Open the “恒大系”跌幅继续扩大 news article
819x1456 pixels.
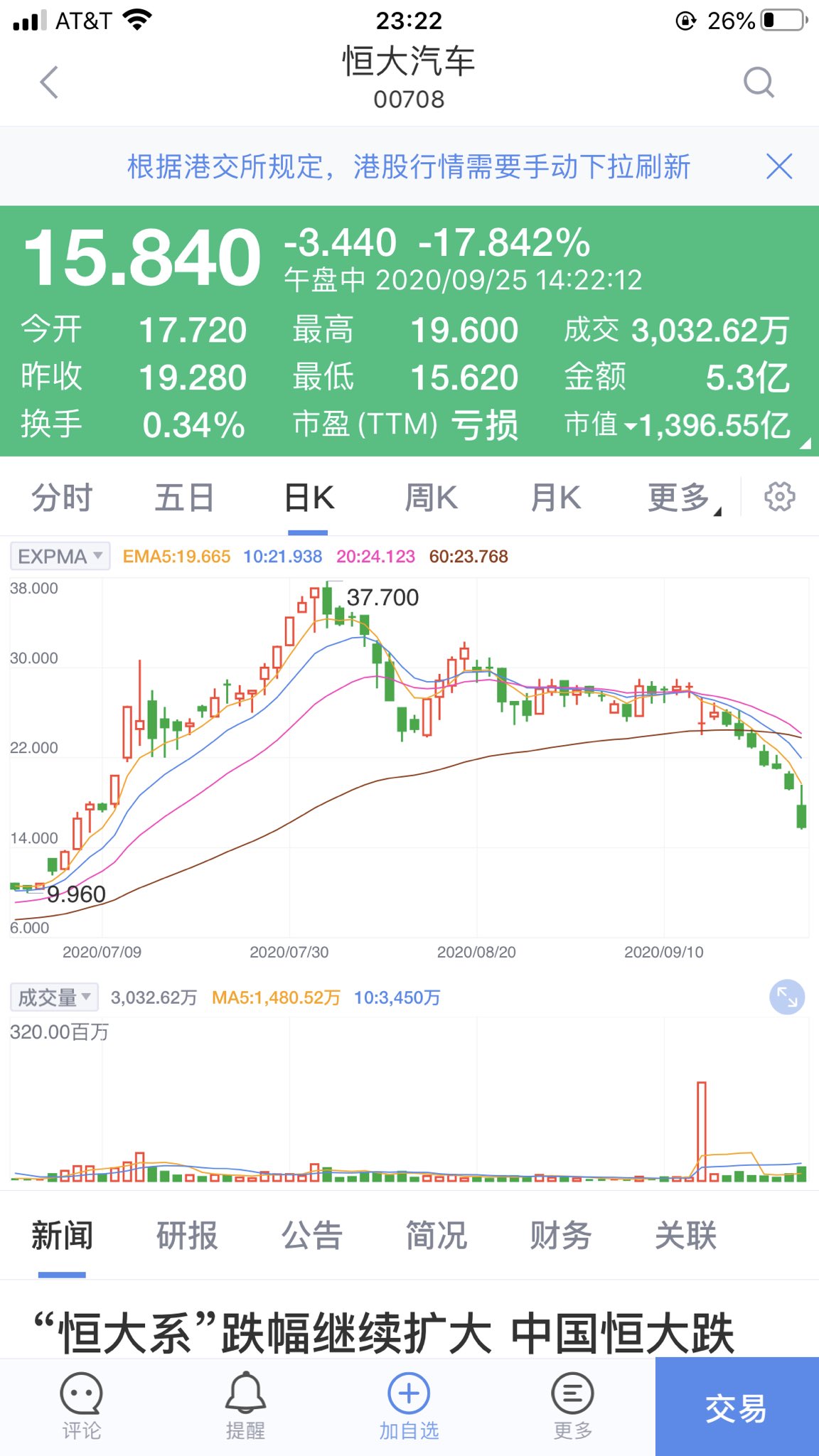pos(384,1334)
